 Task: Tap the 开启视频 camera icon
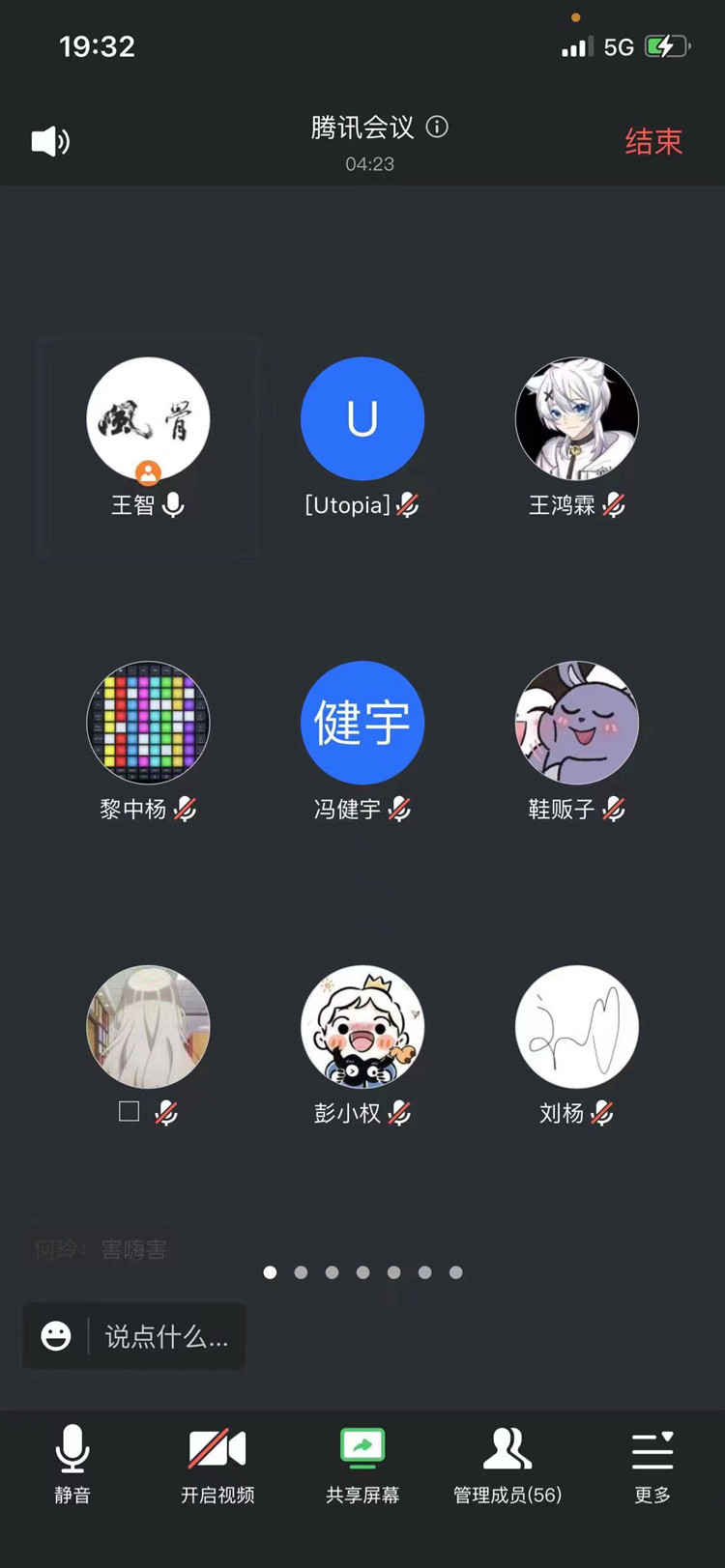point(217,1446)
